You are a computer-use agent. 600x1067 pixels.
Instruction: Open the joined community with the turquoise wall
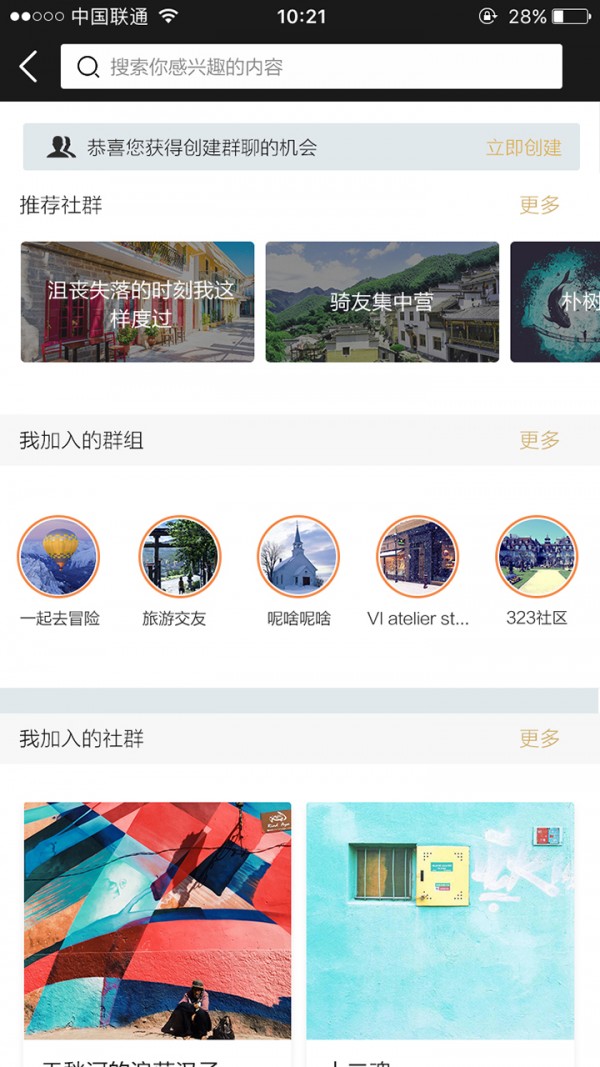pos(440,922)
